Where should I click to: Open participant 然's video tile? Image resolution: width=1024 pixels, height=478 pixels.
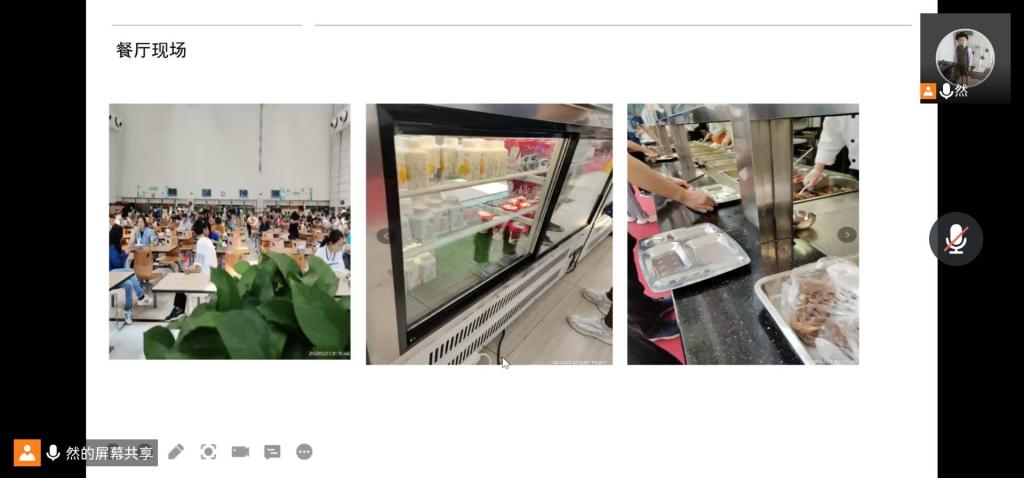coord(965,57)
